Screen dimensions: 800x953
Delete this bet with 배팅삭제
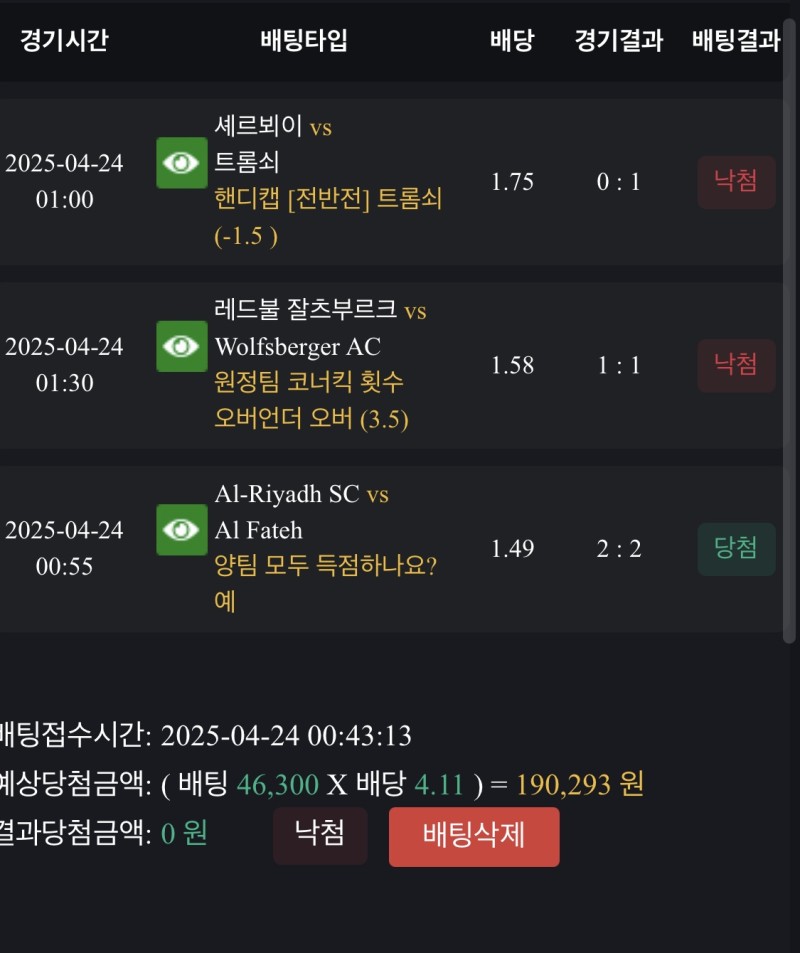[x=474, y=836]
